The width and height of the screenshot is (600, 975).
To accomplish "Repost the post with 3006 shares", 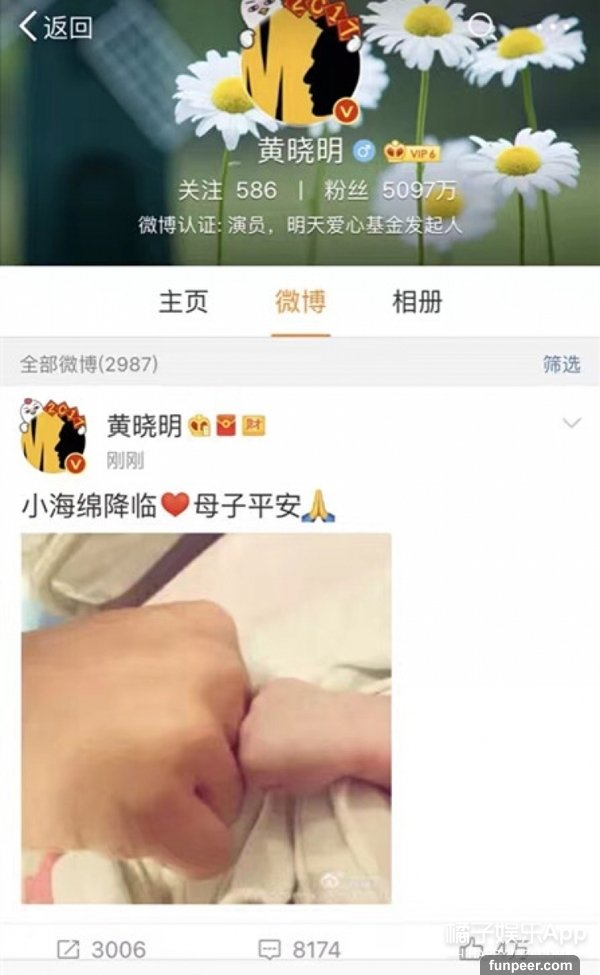I will [103, 948].
